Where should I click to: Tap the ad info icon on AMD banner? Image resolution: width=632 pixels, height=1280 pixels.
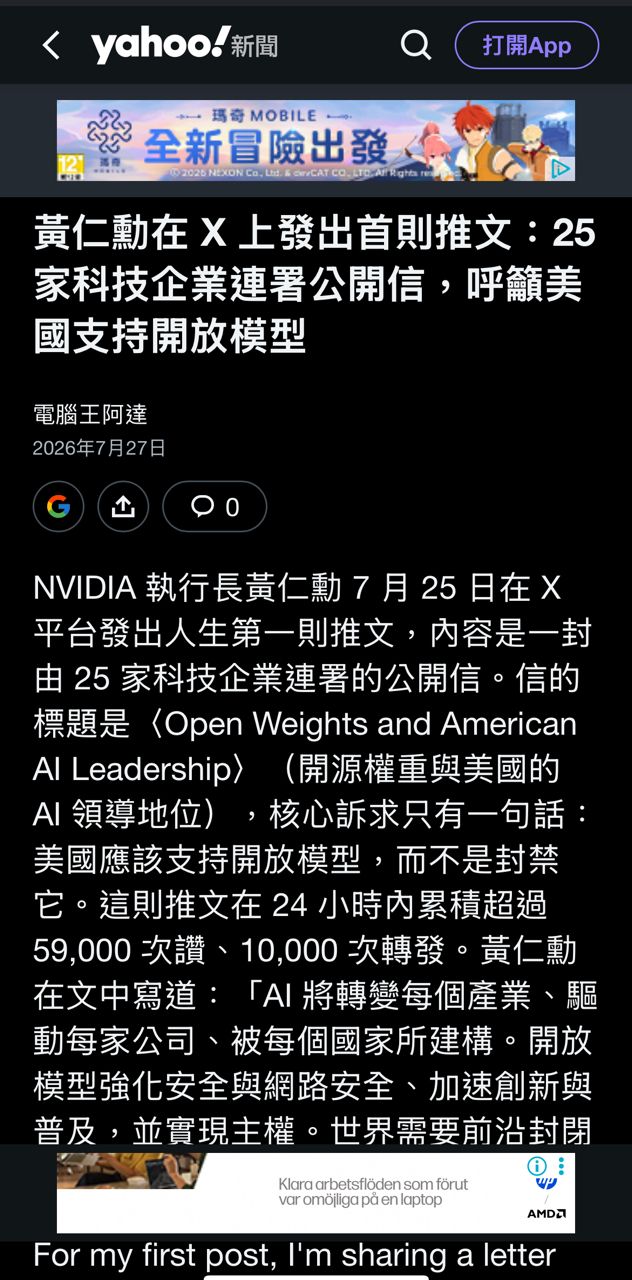click(x=537, y=1166)
